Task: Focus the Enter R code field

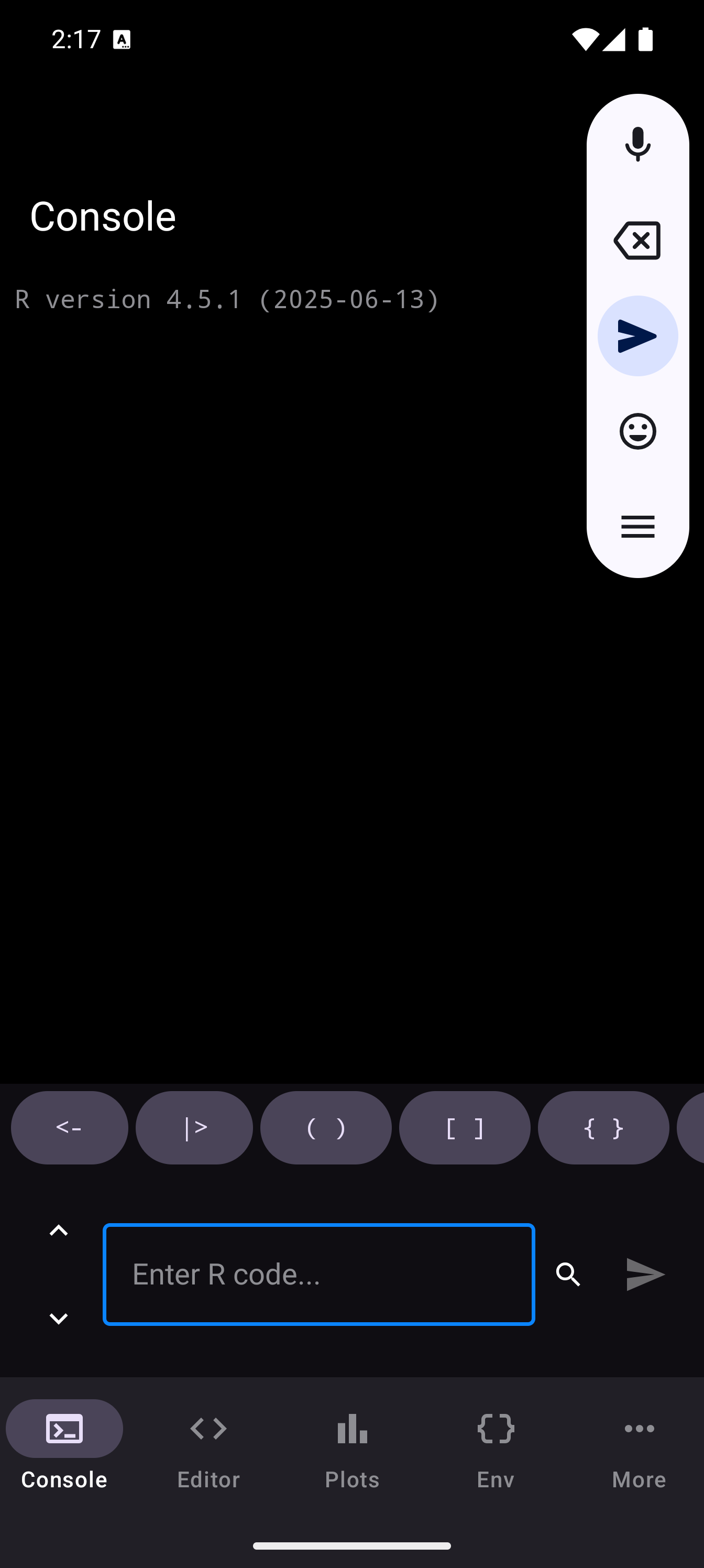Action: 319,1274
